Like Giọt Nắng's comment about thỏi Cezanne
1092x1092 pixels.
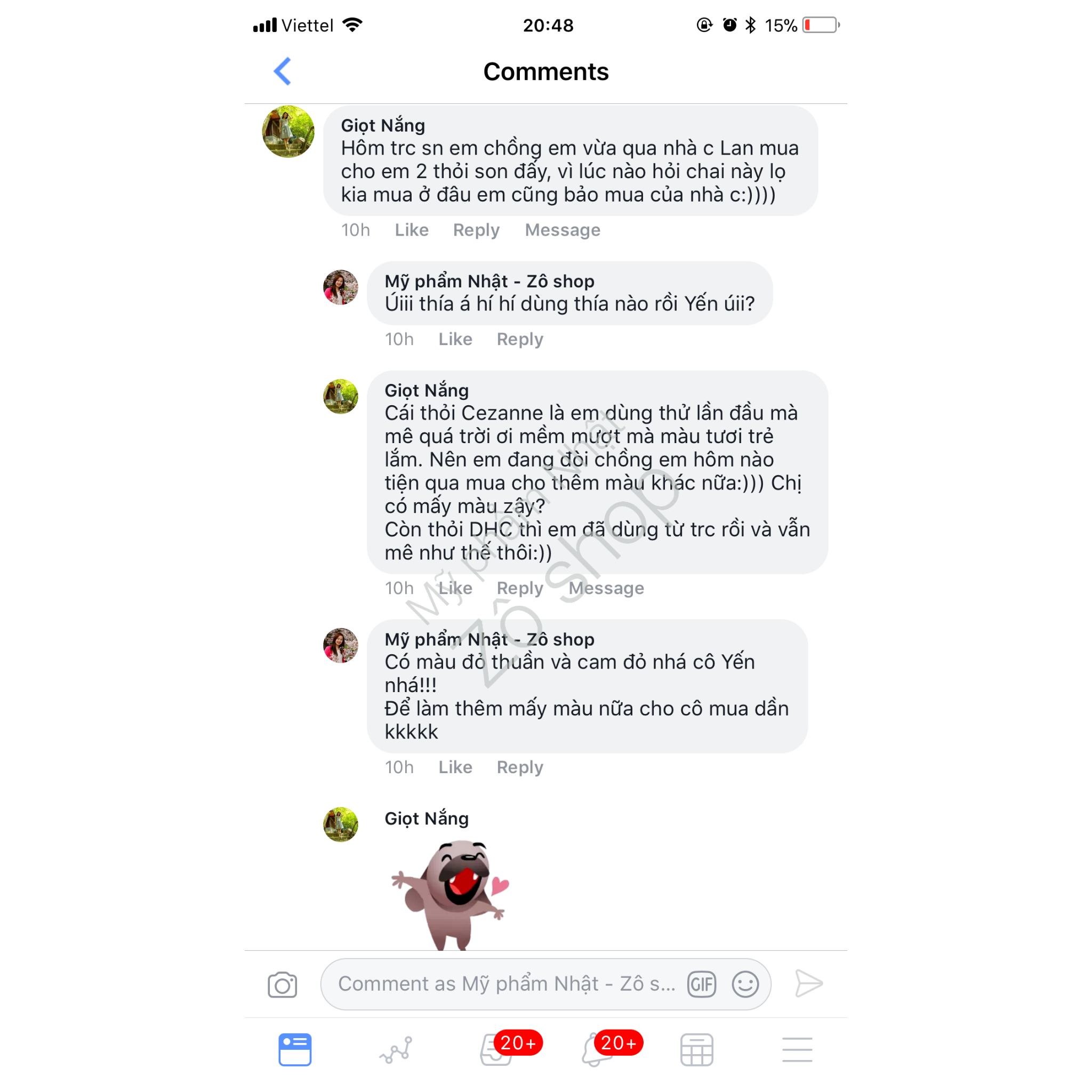point(455,588)
